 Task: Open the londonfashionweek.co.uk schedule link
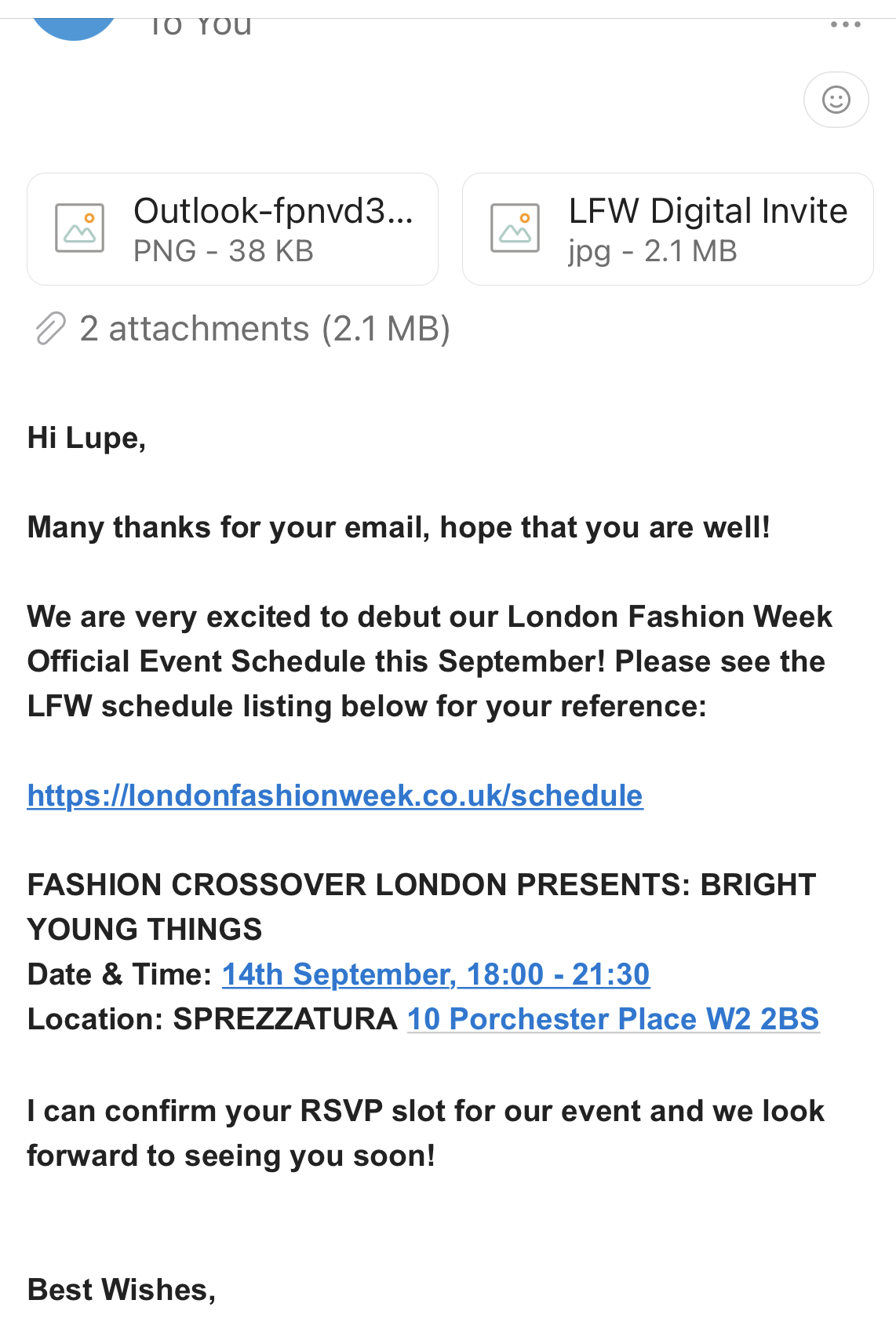coord(335,796)
